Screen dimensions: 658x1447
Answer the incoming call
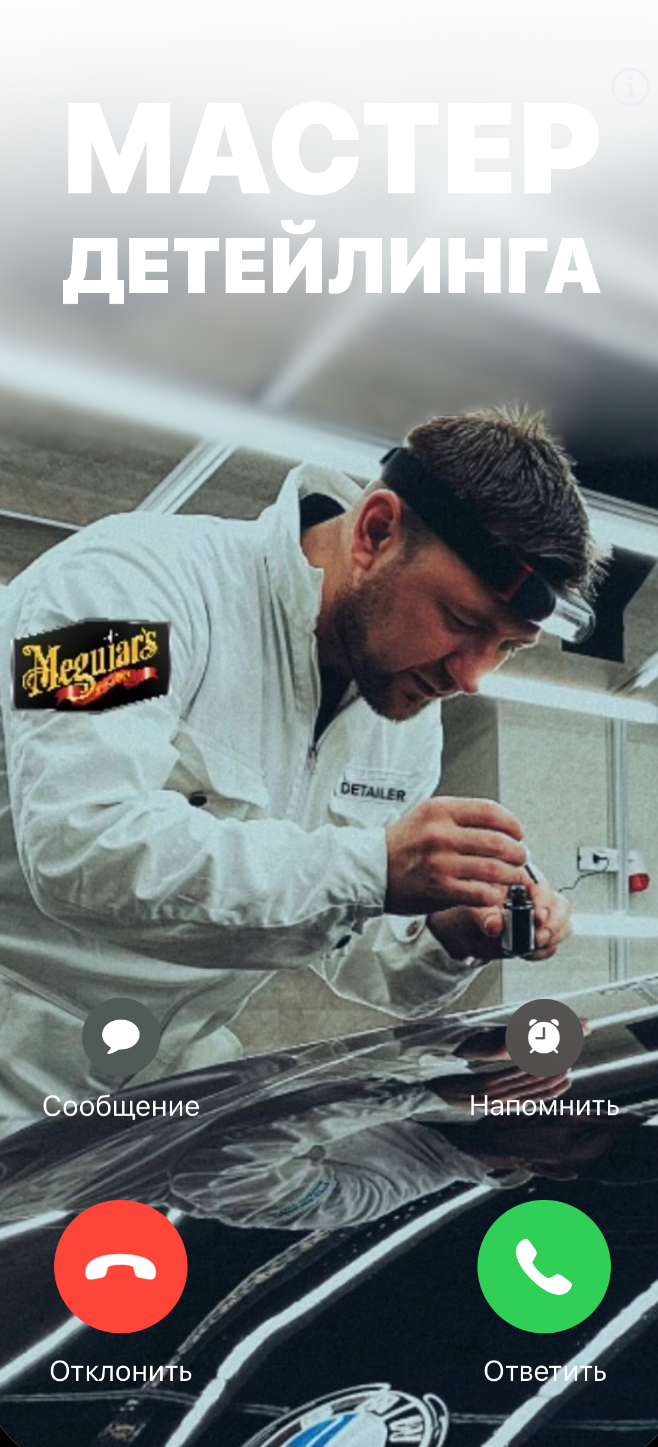point(544,1266)
